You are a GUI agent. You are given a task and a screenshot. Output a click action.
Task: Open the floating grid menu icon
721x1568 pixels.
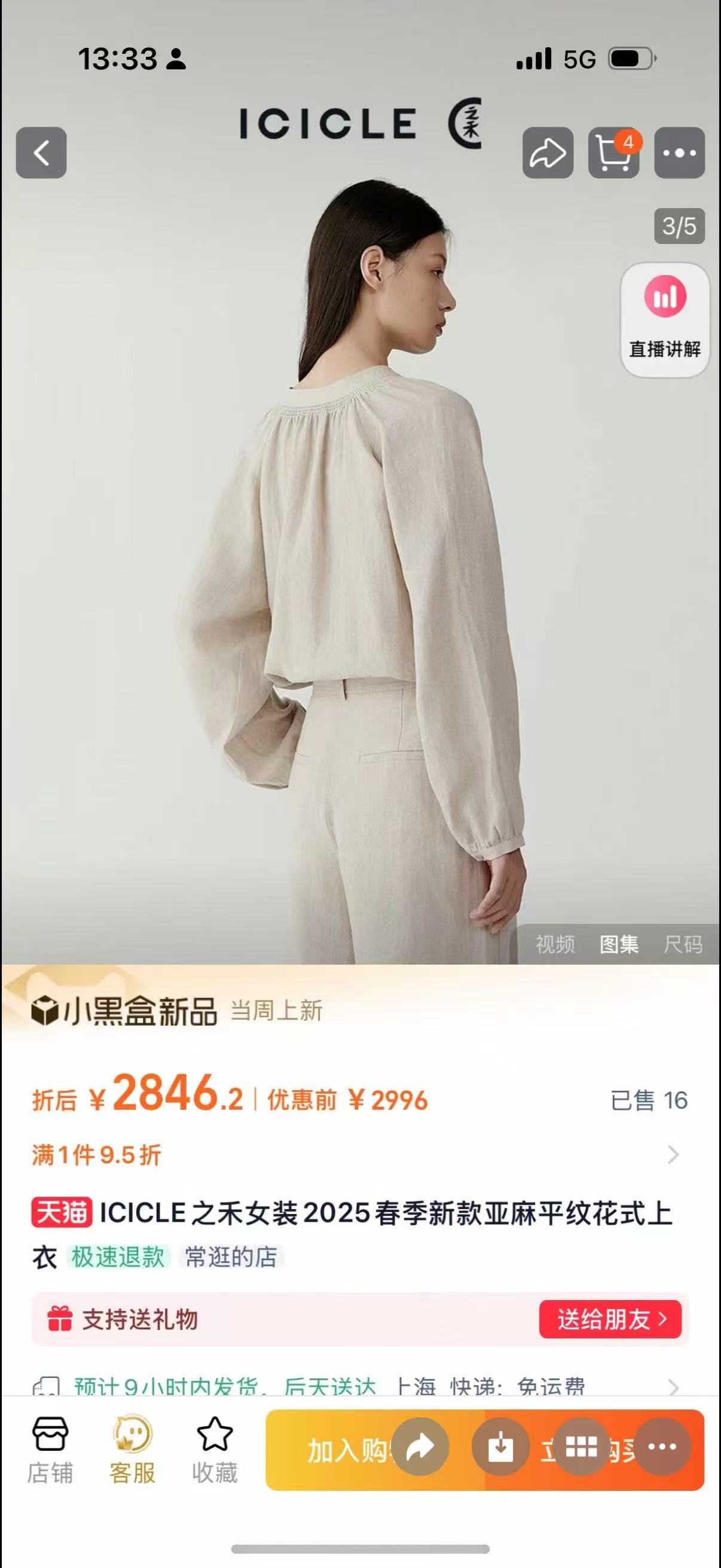click(x=581, y=1447)
